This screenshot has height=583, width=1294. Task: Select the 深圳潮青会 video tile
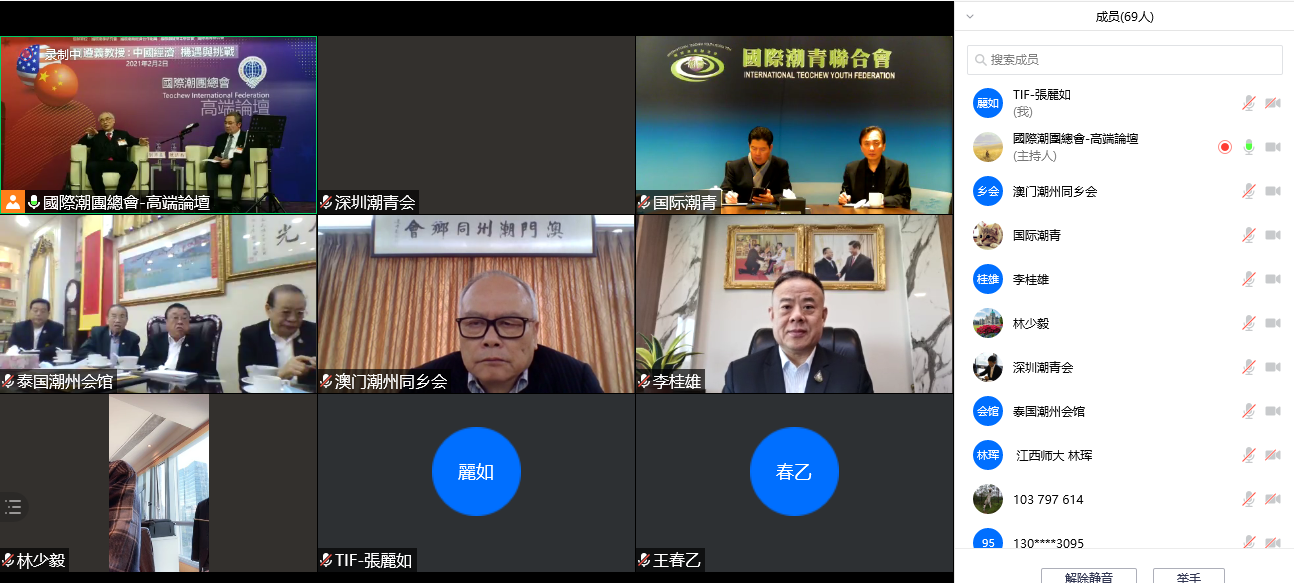(x=476, y=124)
